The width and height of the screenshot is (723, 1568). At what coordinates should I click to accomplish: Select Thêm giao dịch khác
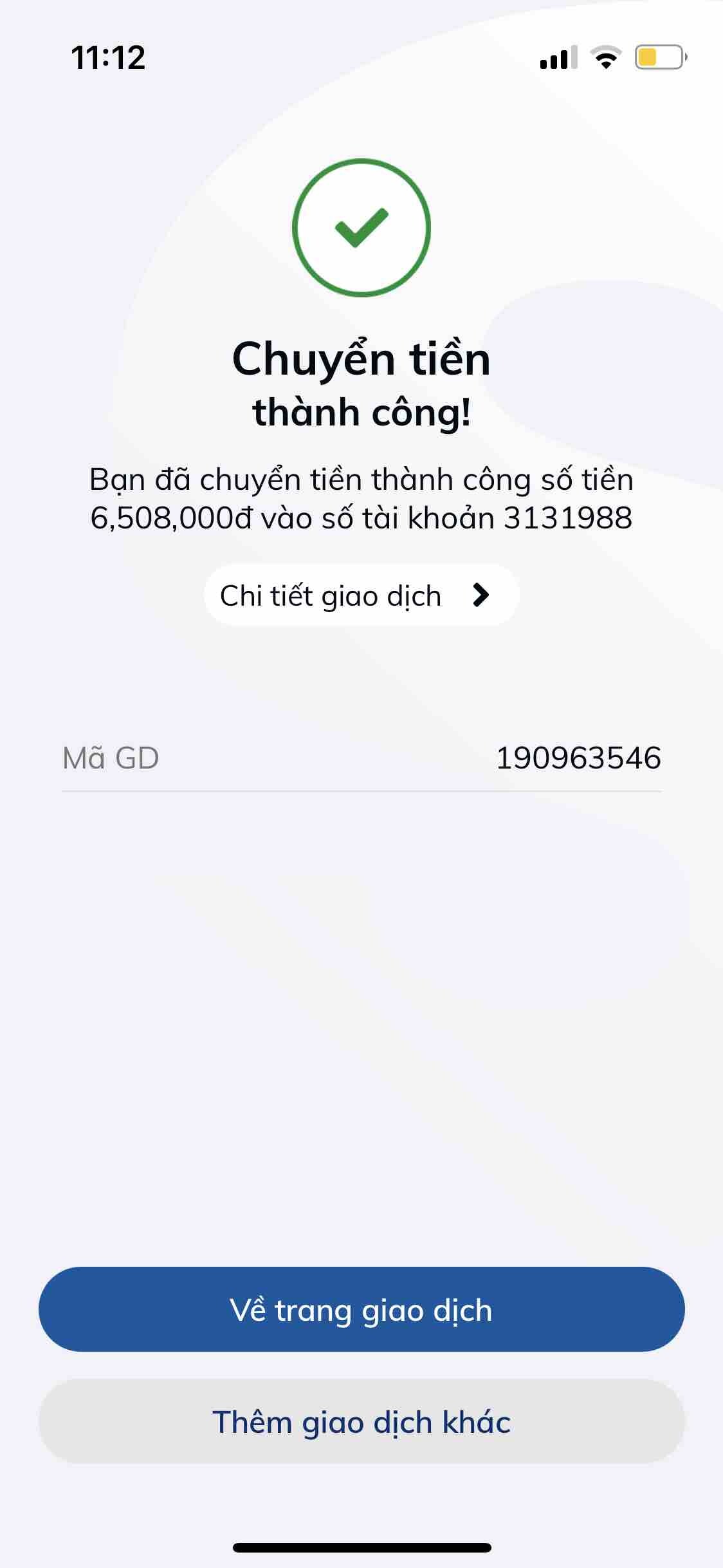point(361,1421)
